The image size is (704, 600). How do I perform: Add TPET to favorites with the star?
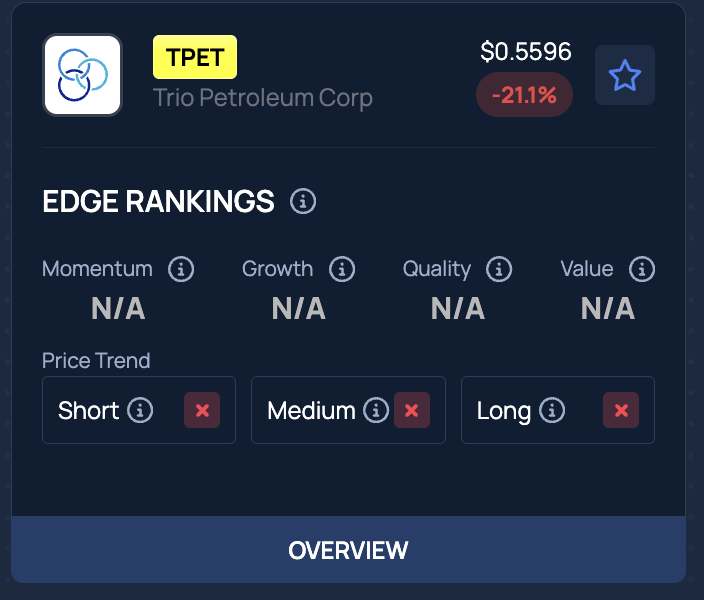(x=625, y=75)
